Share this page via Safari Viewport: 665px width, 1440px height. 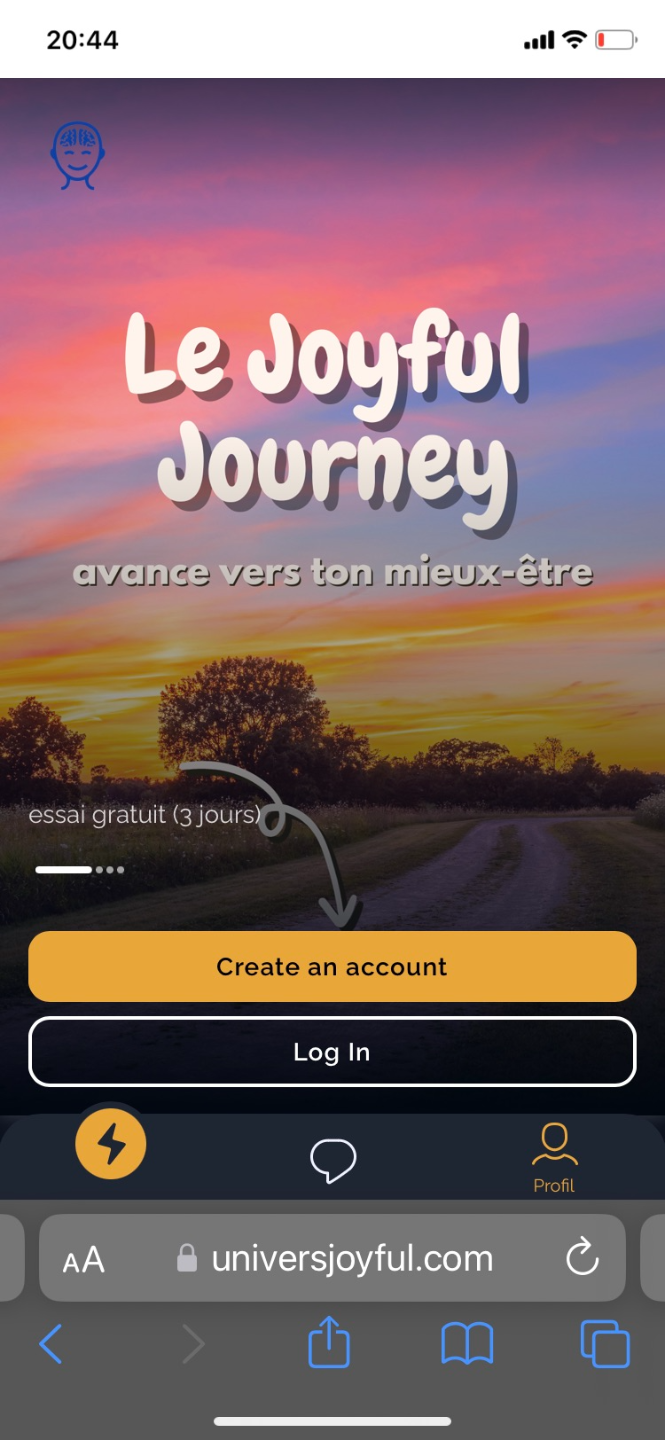coord(329,1343)
